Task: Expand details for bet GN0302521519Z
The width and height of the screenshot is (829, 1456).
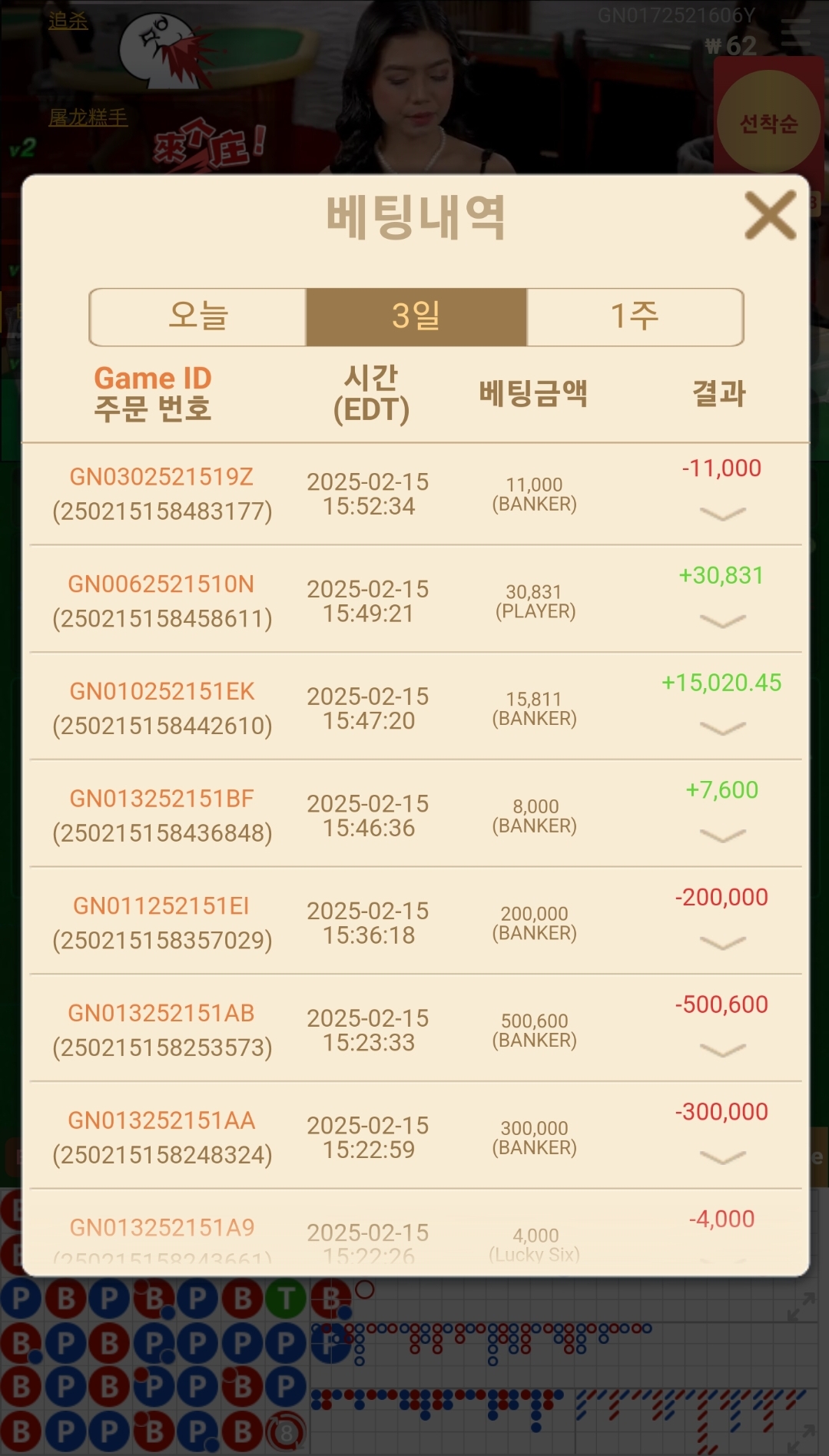Action: click(722, 514)
